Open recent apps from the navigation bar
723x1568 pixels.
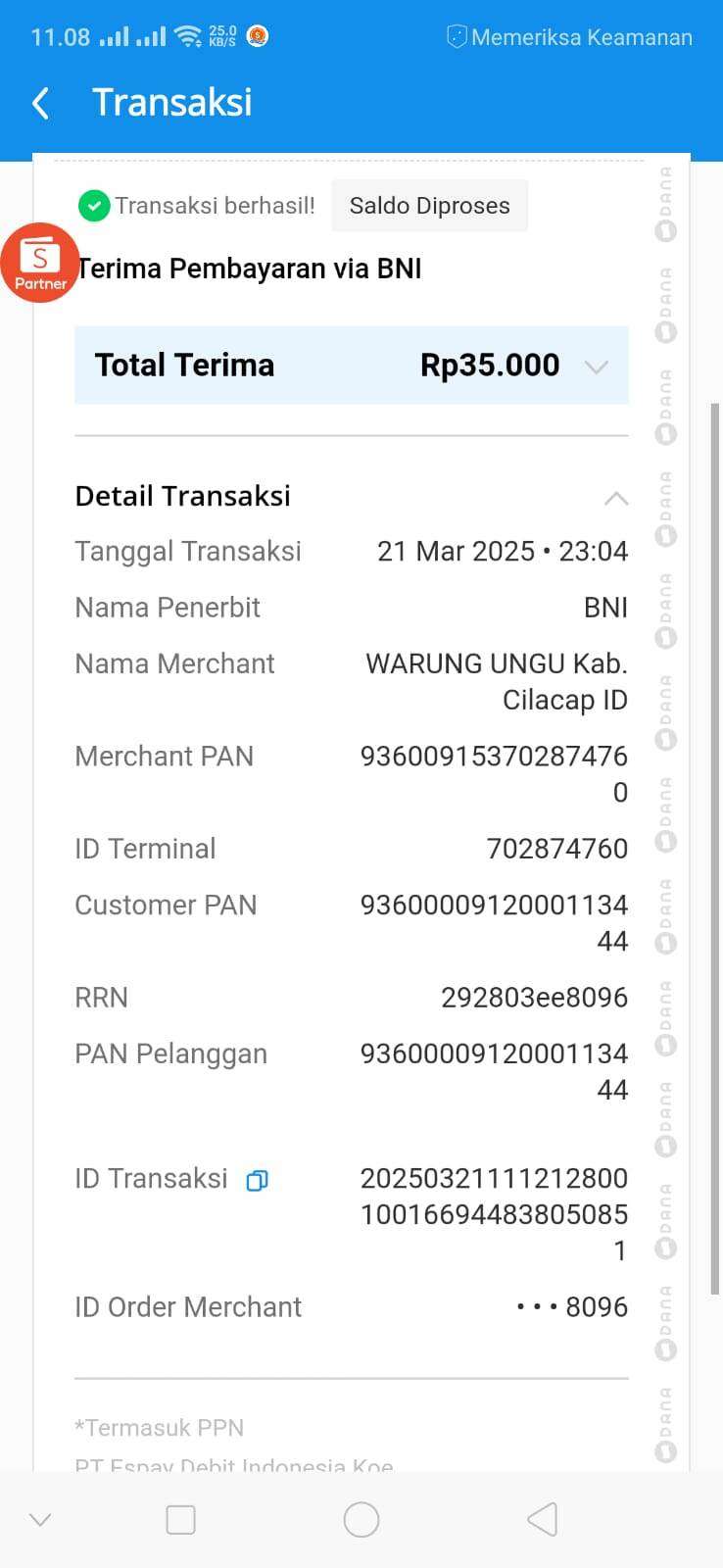pos(180,1520)
